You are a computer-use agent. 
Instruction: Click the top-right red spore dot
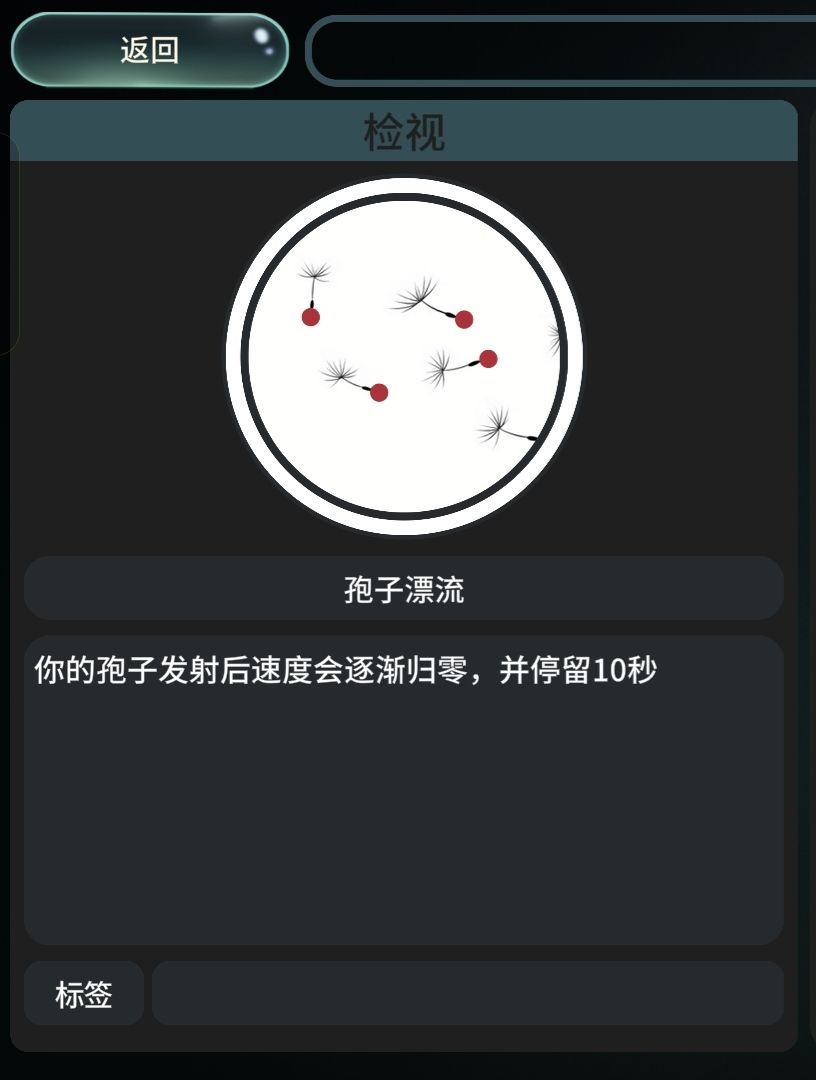click(464, 320)
